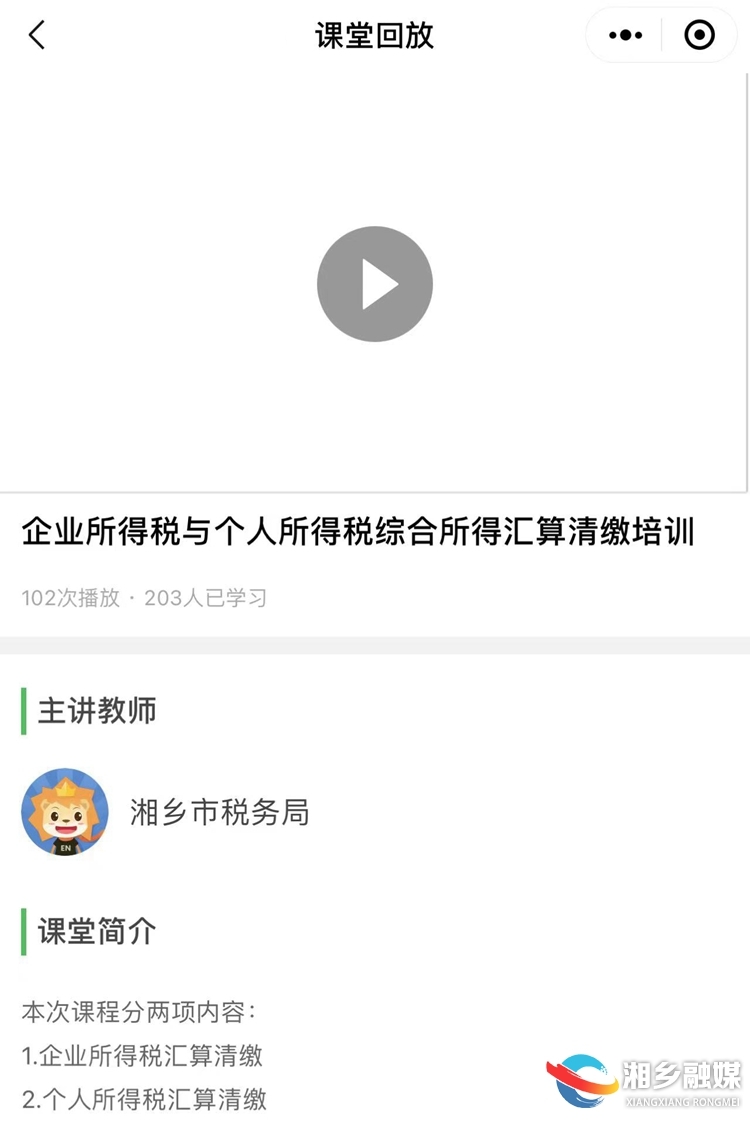Viewport: 750px width, 1133px height.
Task: Open the mini program more-options menu
Action: pyautogui.click(x=626, y=36)
